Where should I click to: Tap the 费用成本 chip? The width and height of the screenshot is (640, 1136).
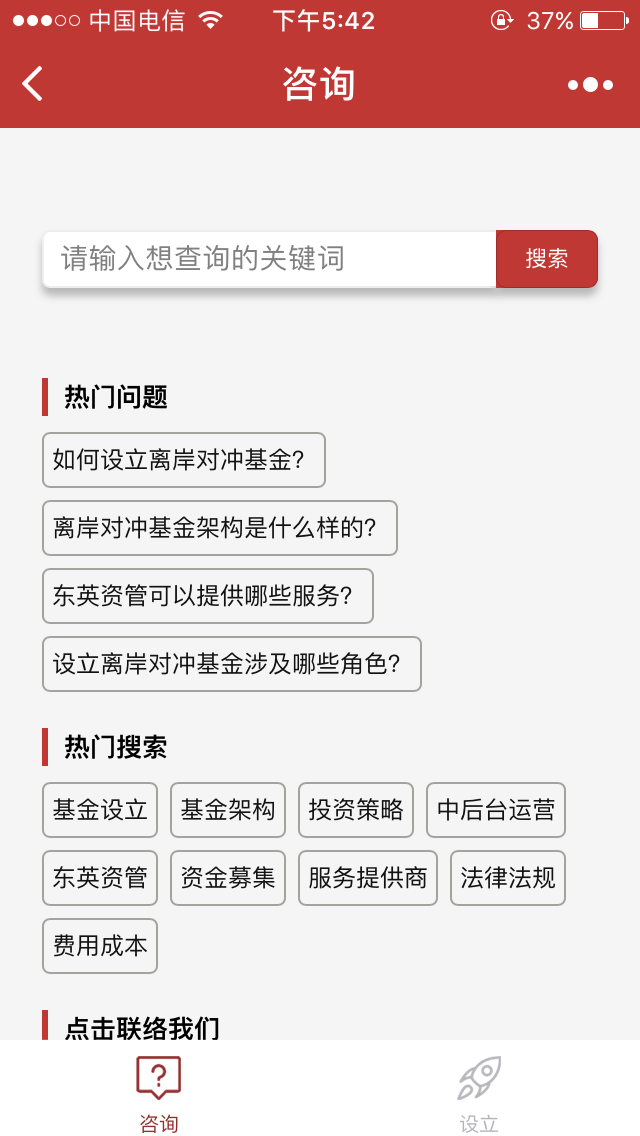click(100, 946)
